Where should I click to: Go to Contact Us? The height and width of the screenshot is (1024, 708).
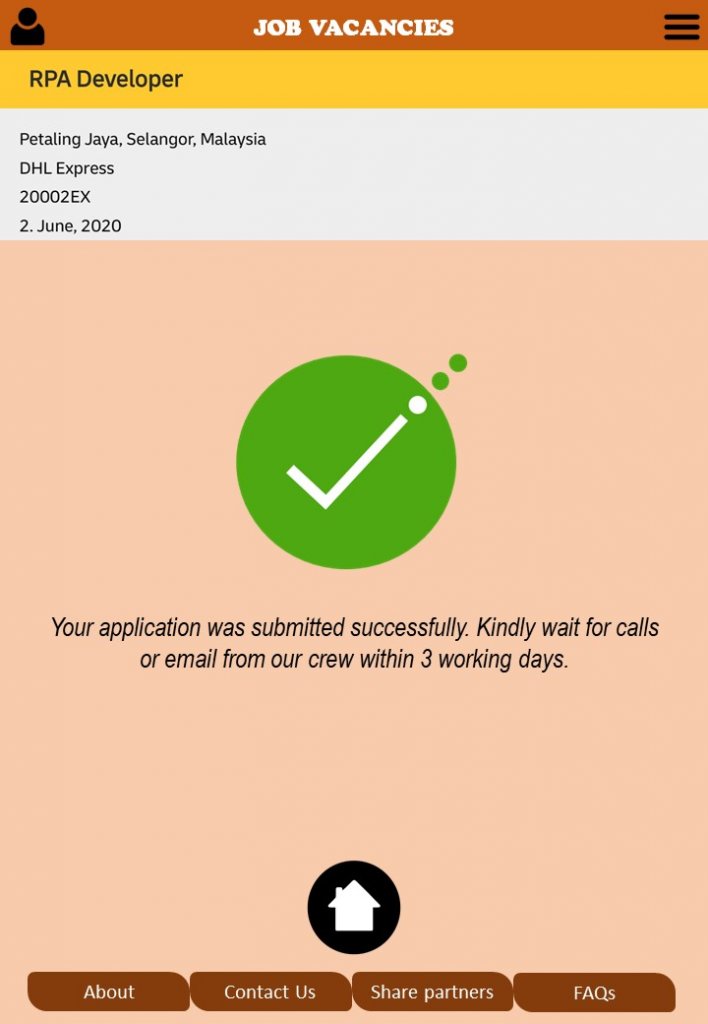(270, 992)
